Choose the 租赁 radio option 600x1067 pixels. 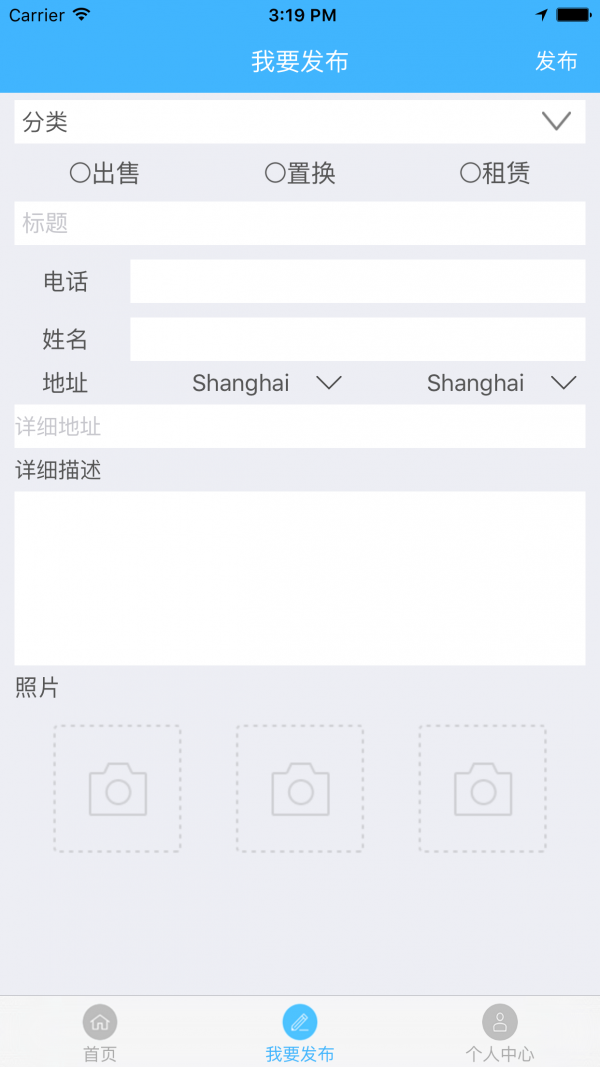point(495,174)
